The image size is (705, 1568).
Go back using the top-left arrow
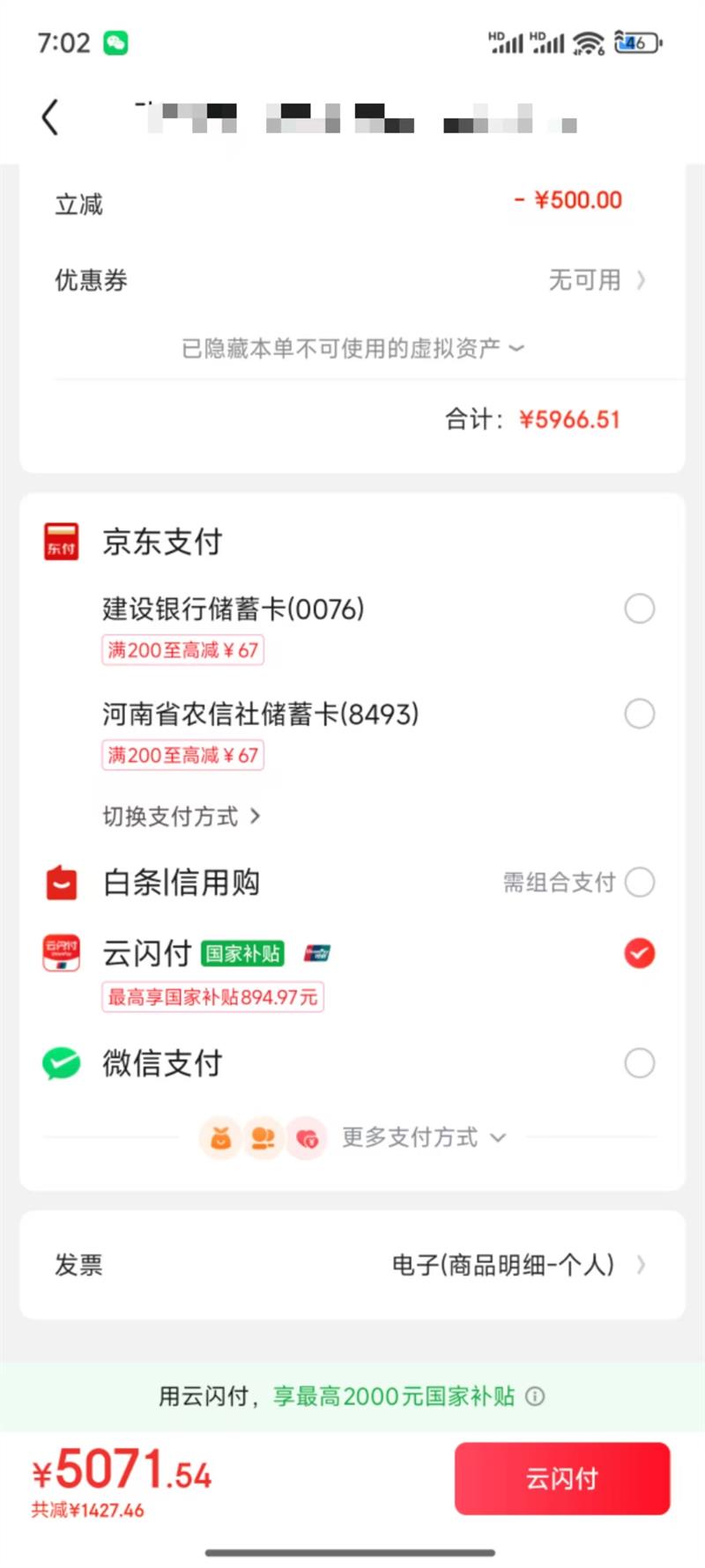[x=50, y=117]
